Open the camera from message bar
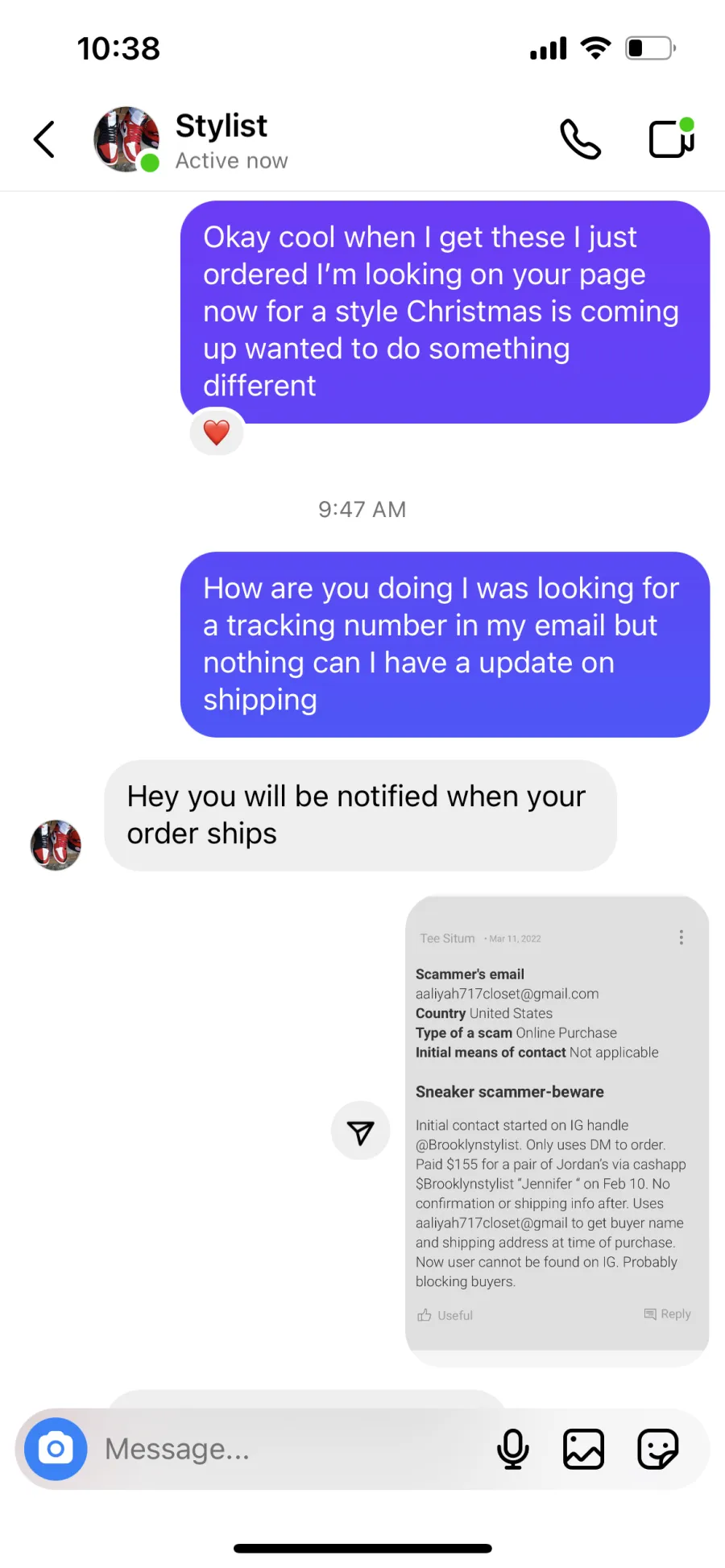725x1568 pixels. (56, 1449)
